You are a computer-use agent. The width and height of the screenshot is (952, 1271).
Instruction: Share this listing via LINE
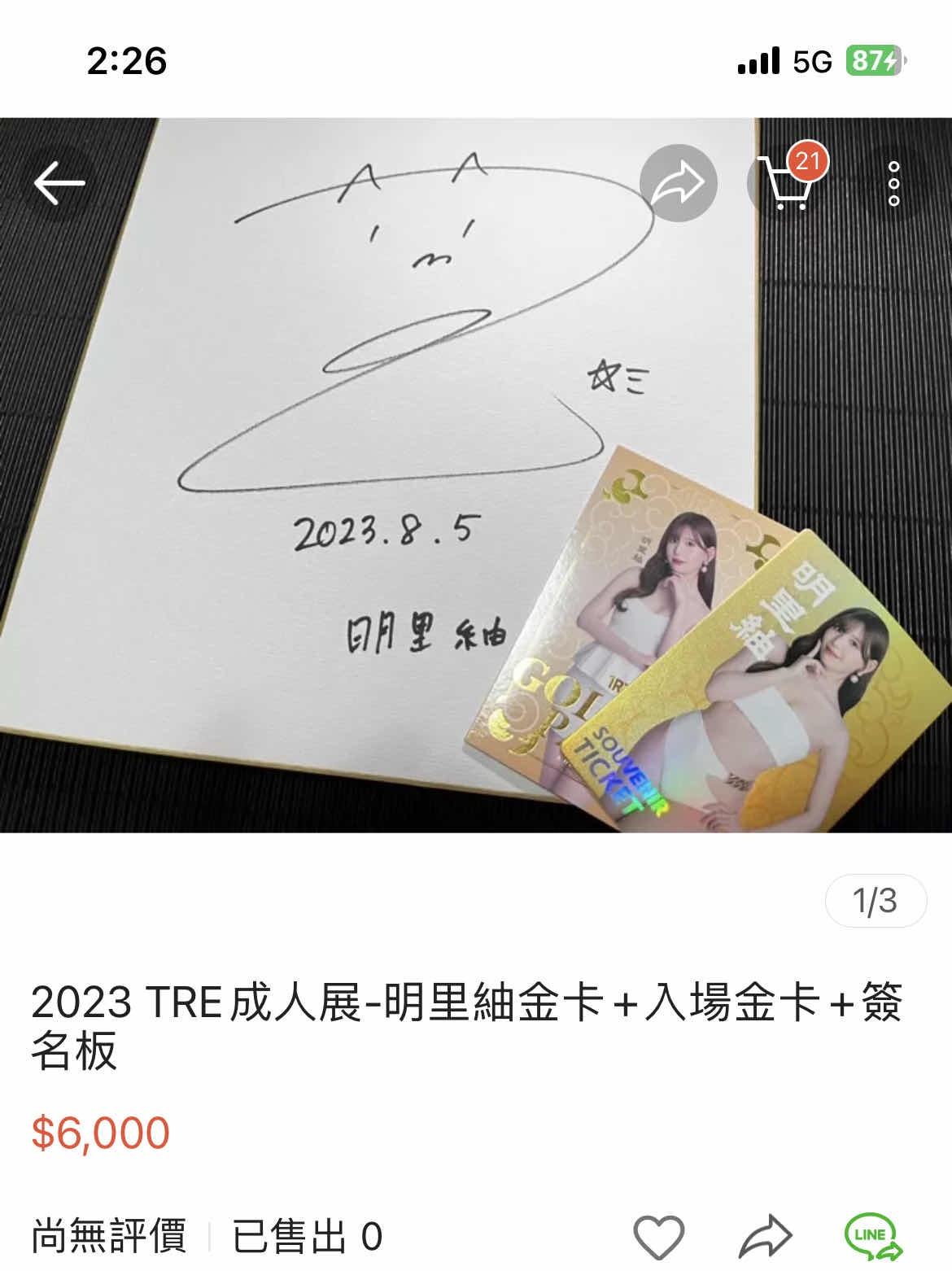[874, 1237]
